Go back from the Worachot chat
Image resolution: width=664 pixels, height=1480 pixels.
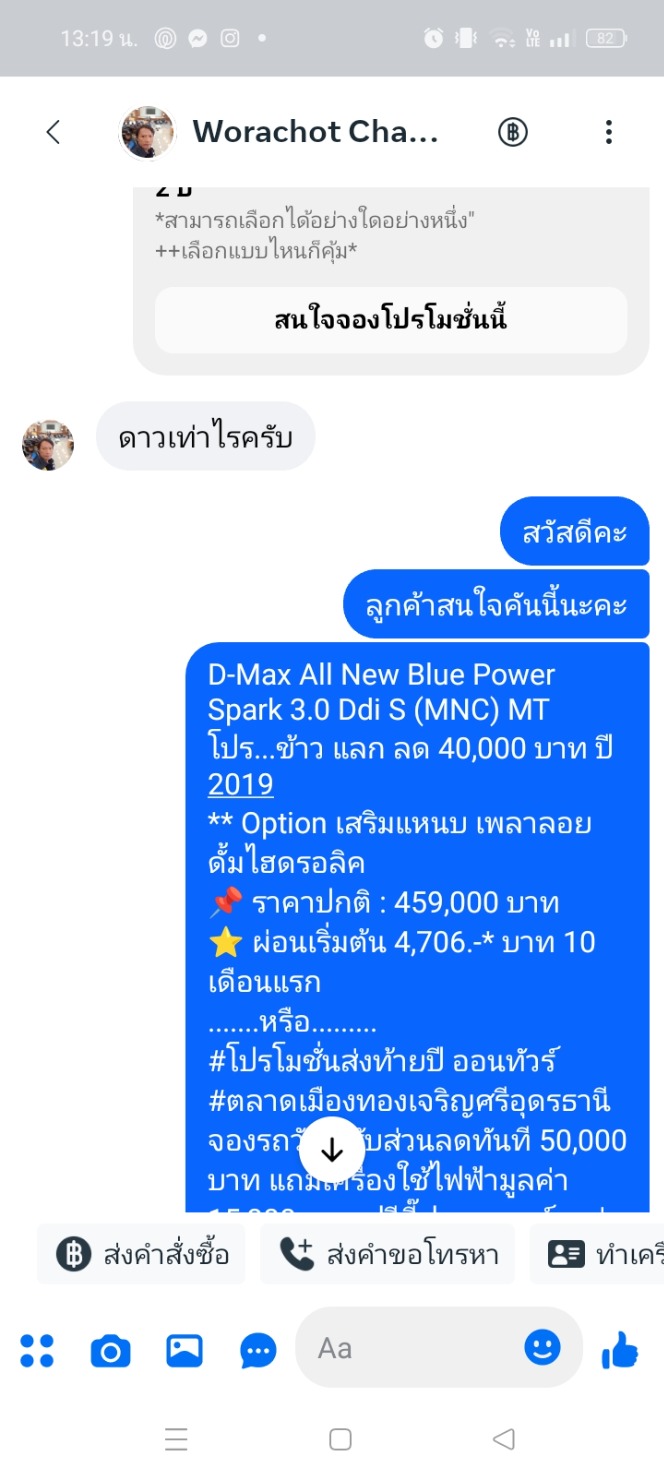point(53,132)
